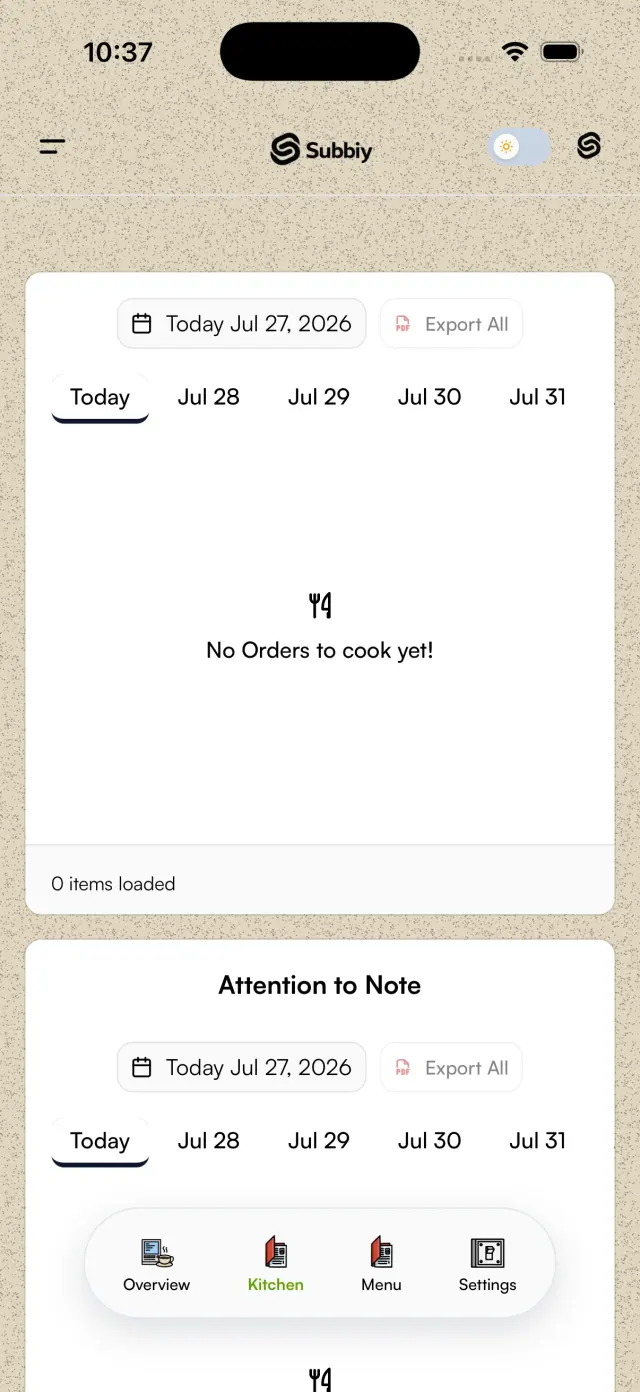
Task: Switch to Jul 30 under Attention to Note
Action: [x=429, y=1141]
